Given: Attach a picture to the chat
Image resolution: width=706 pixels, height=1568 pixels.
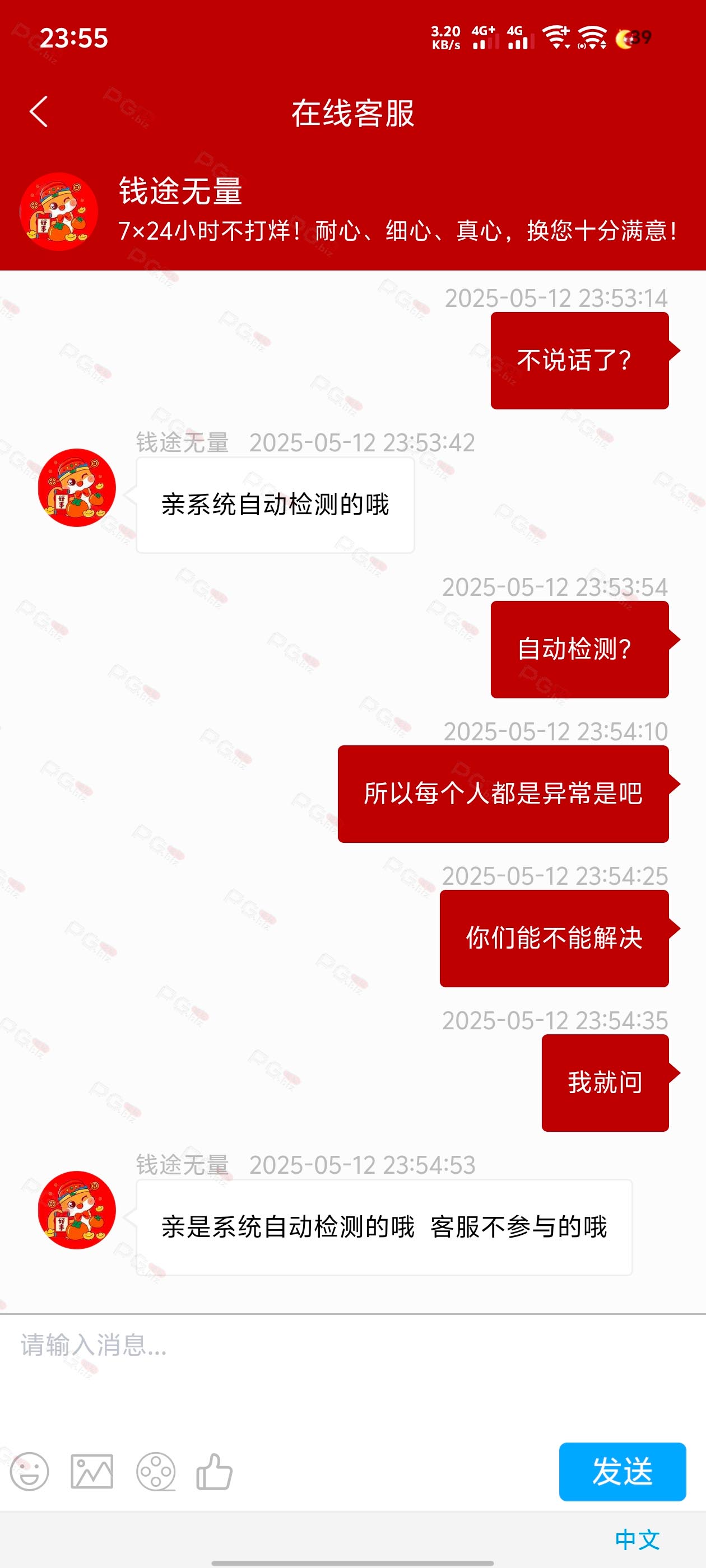Looking at the screenshot, I should (x=92, y=1472).
